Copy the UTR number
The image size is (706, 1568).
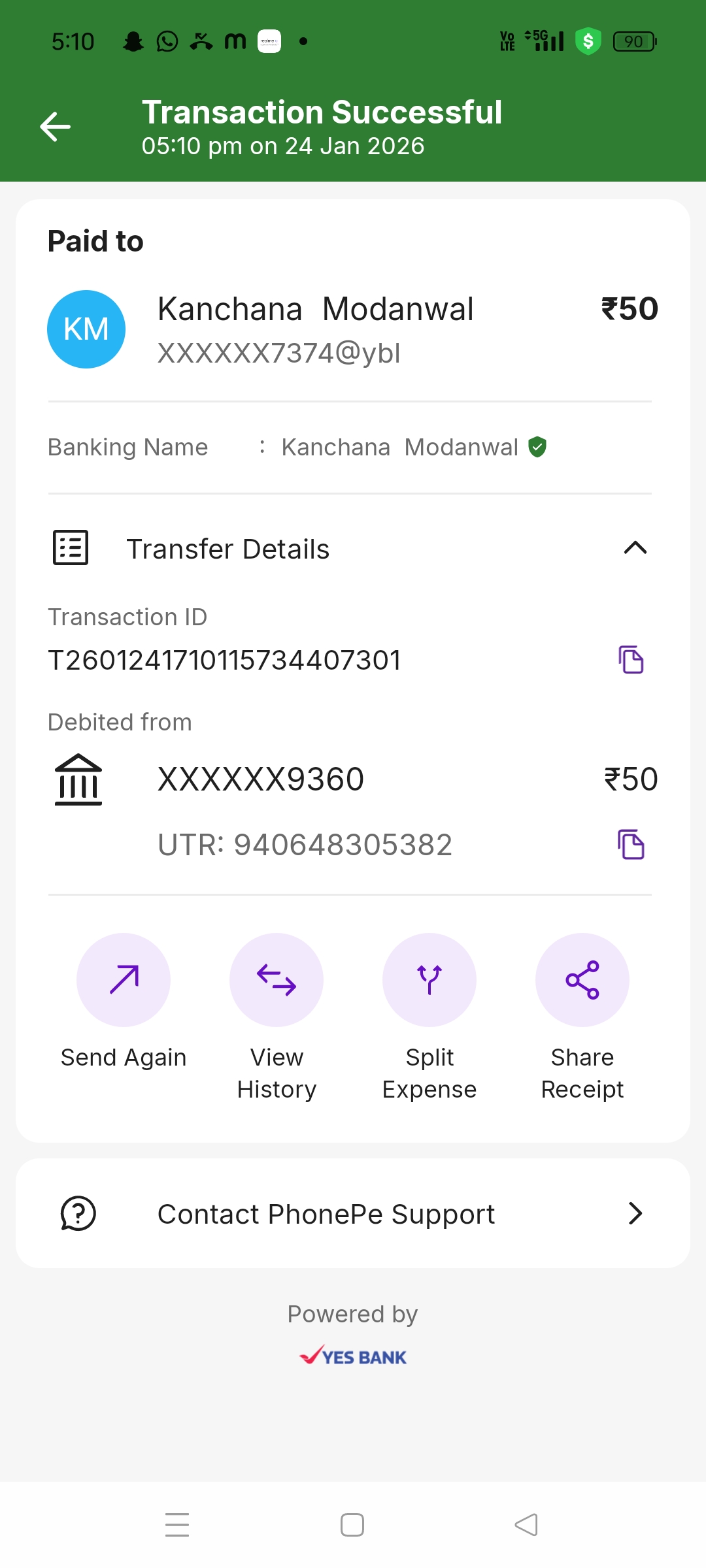click(631, 845)
